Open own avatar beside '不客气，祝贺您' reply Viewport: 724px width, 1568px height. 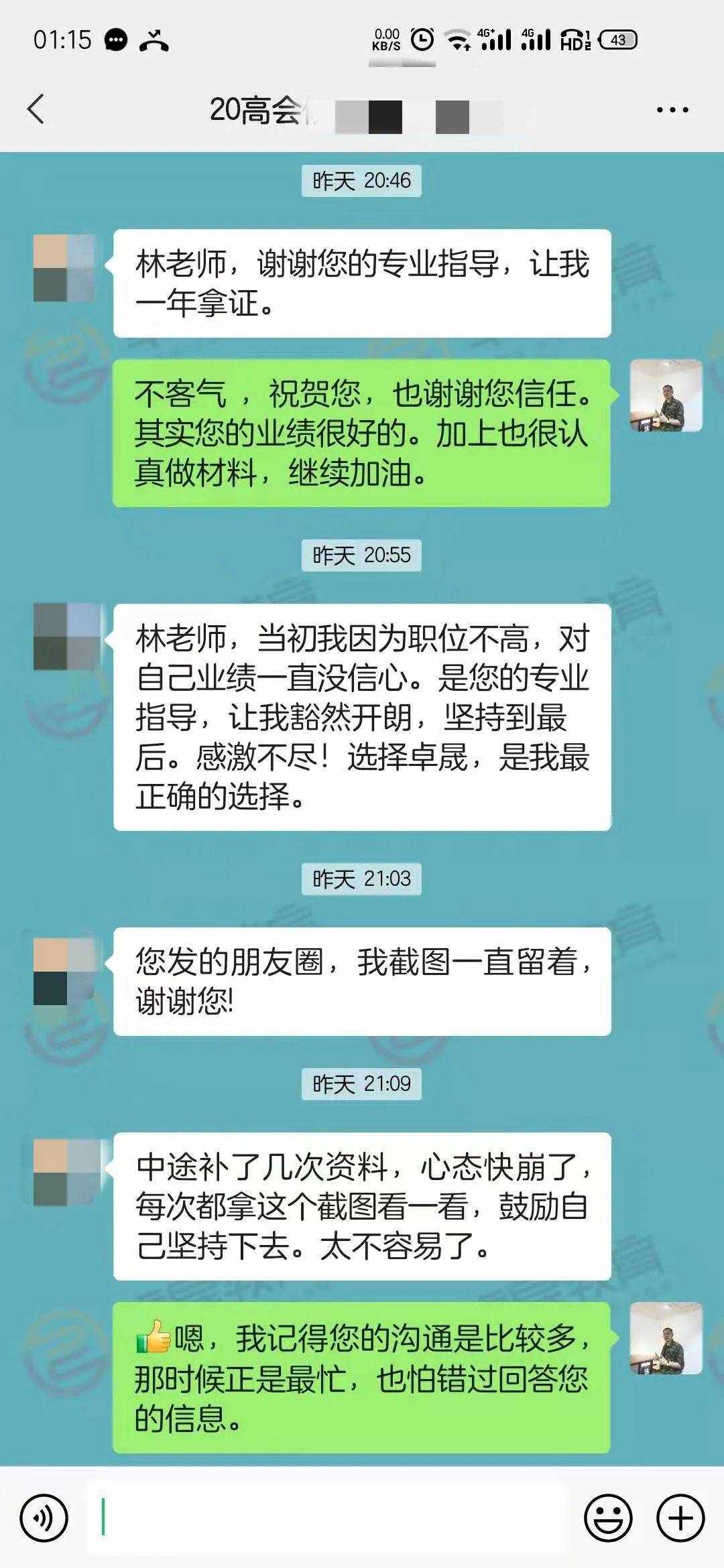[666, 395]
